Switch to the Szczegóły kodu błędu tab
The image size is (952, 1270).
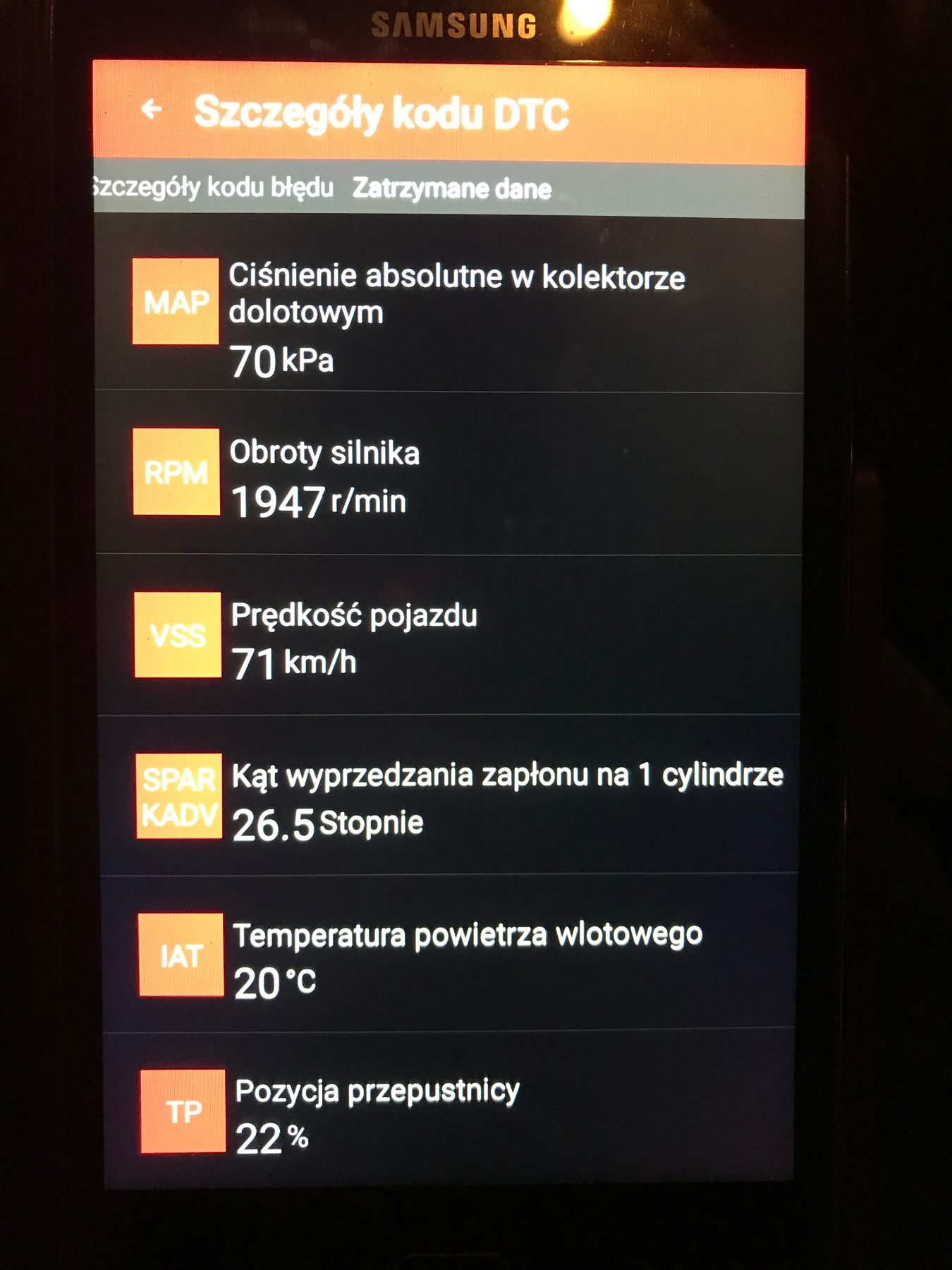213,188
